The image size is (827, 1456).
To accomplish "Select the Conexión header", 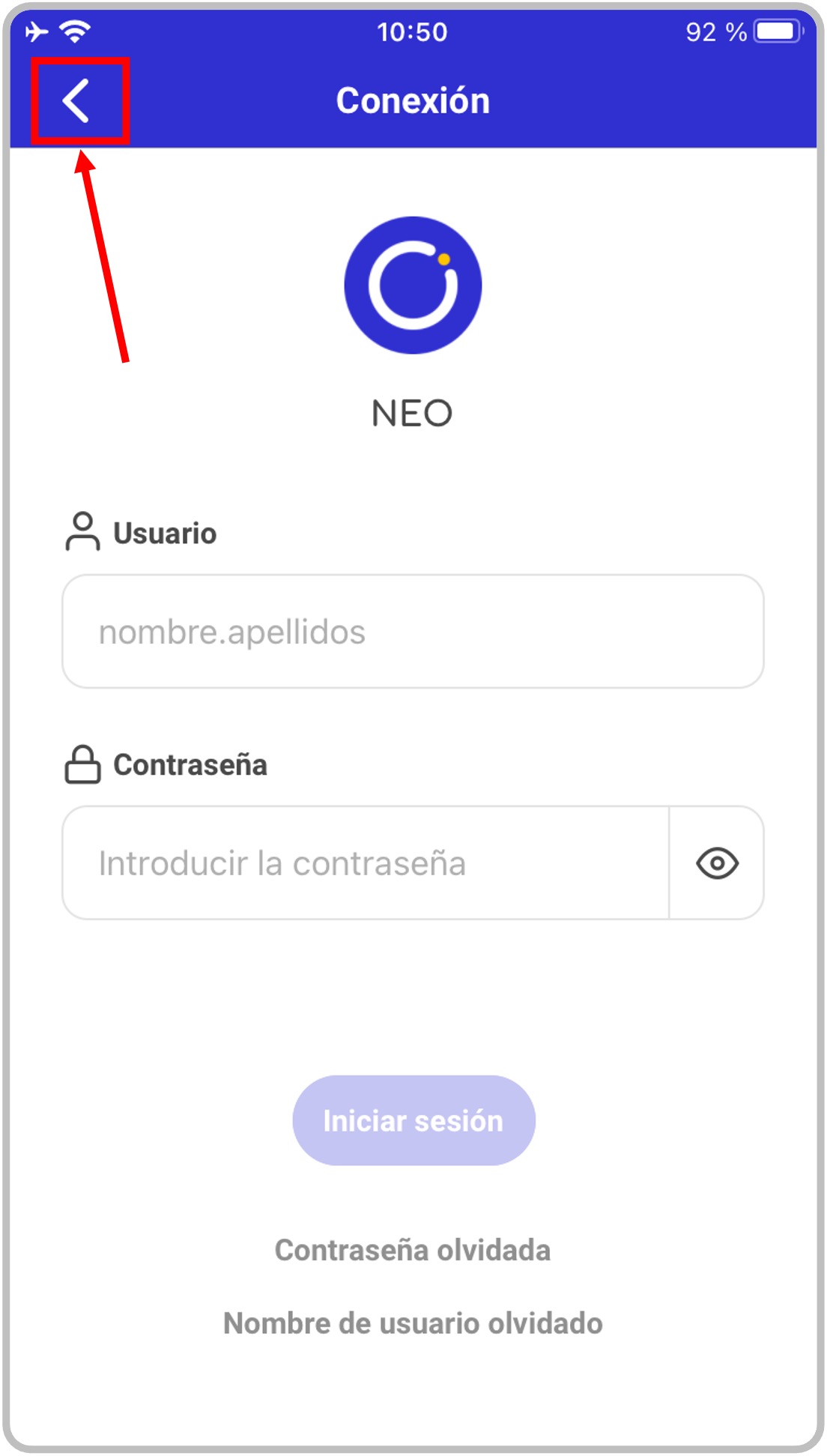I will coord(413,100).
